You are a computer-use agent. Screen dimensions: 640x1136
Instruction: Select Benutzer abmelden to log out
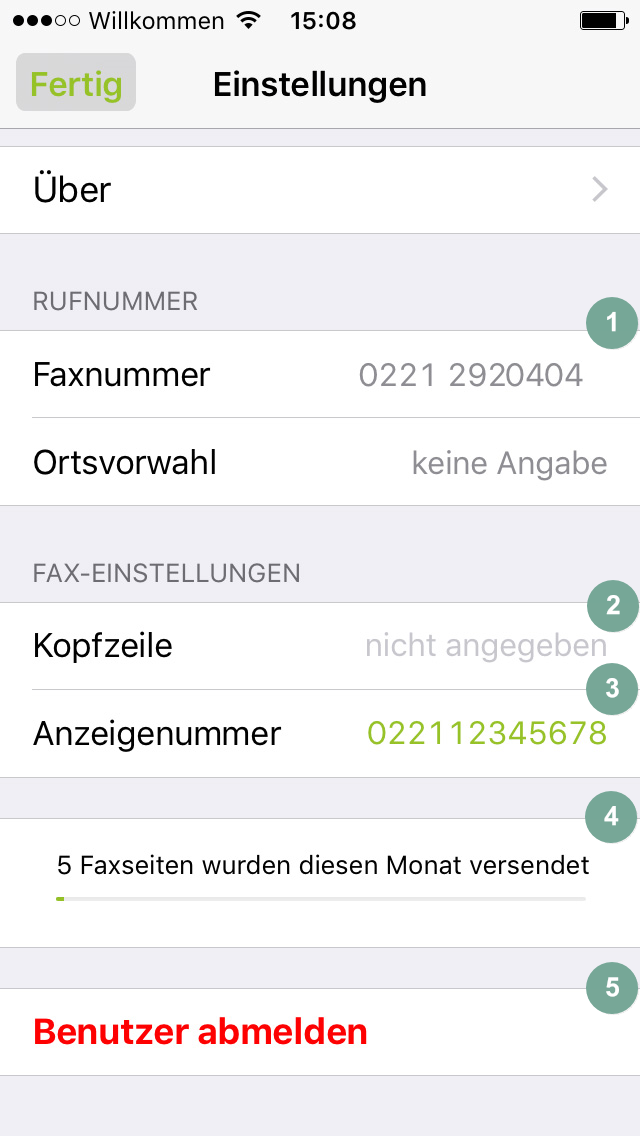320,1032
